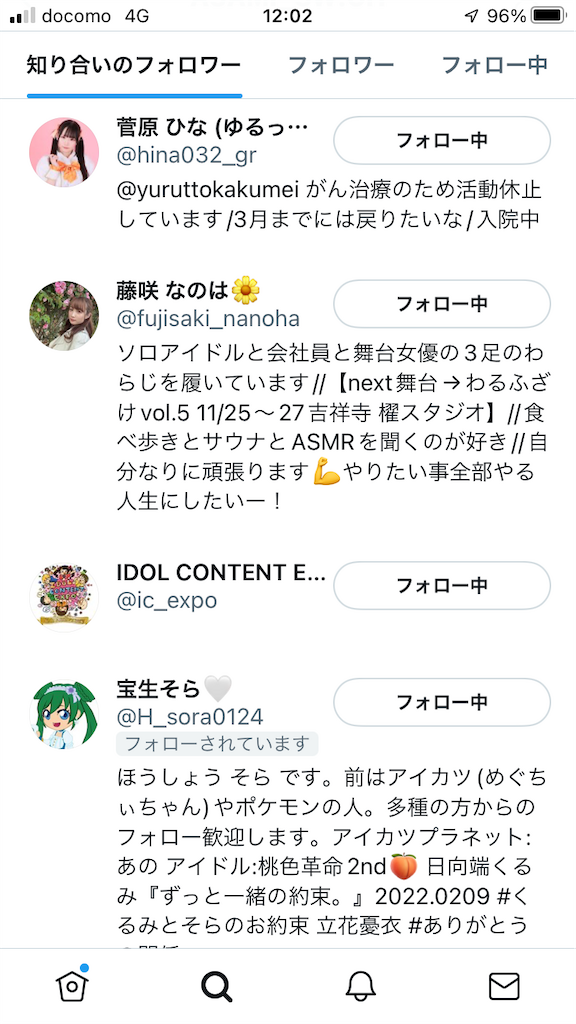Switch to the フォロワー tab
Screen dimensions: 576x1024
point(341,65)
